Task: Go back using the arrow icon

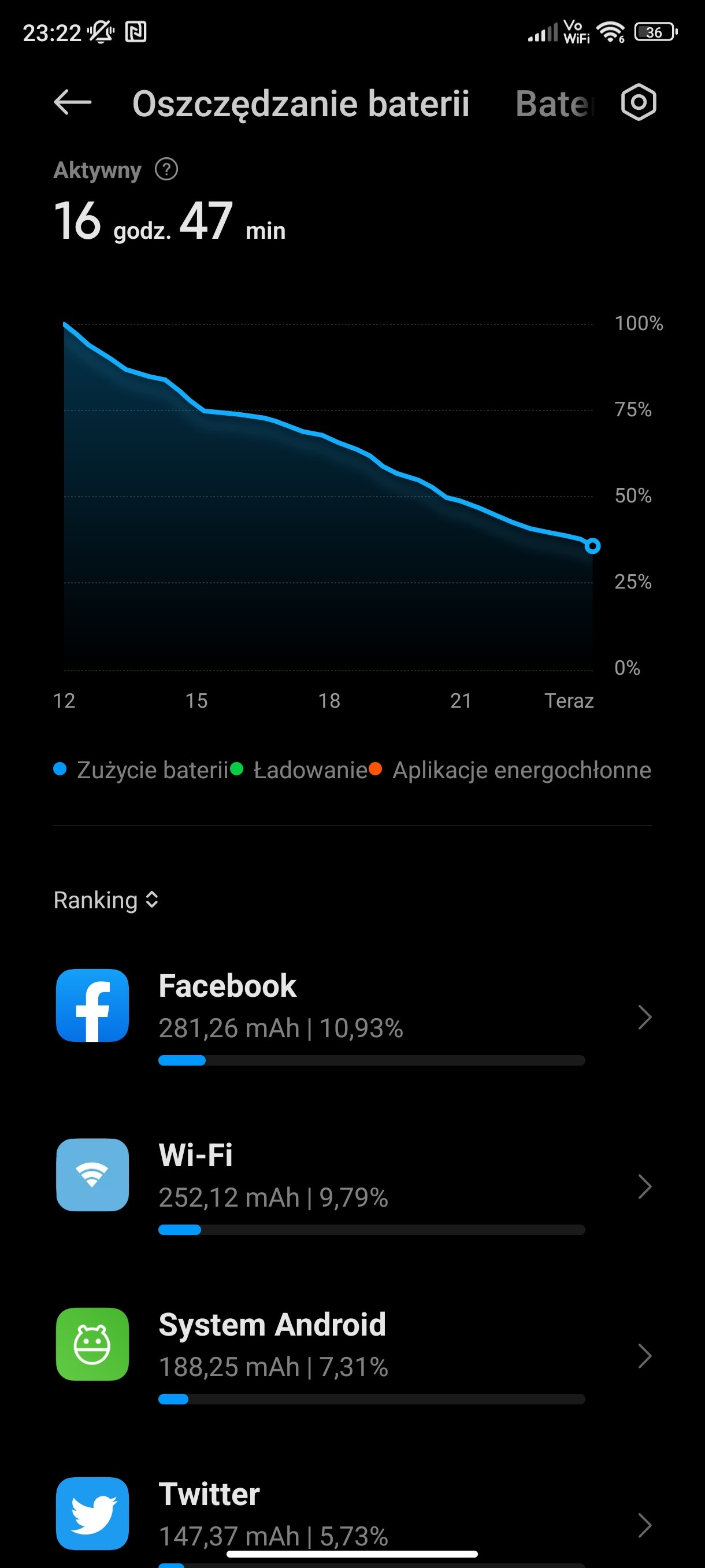Action: [x=72, y=102]
